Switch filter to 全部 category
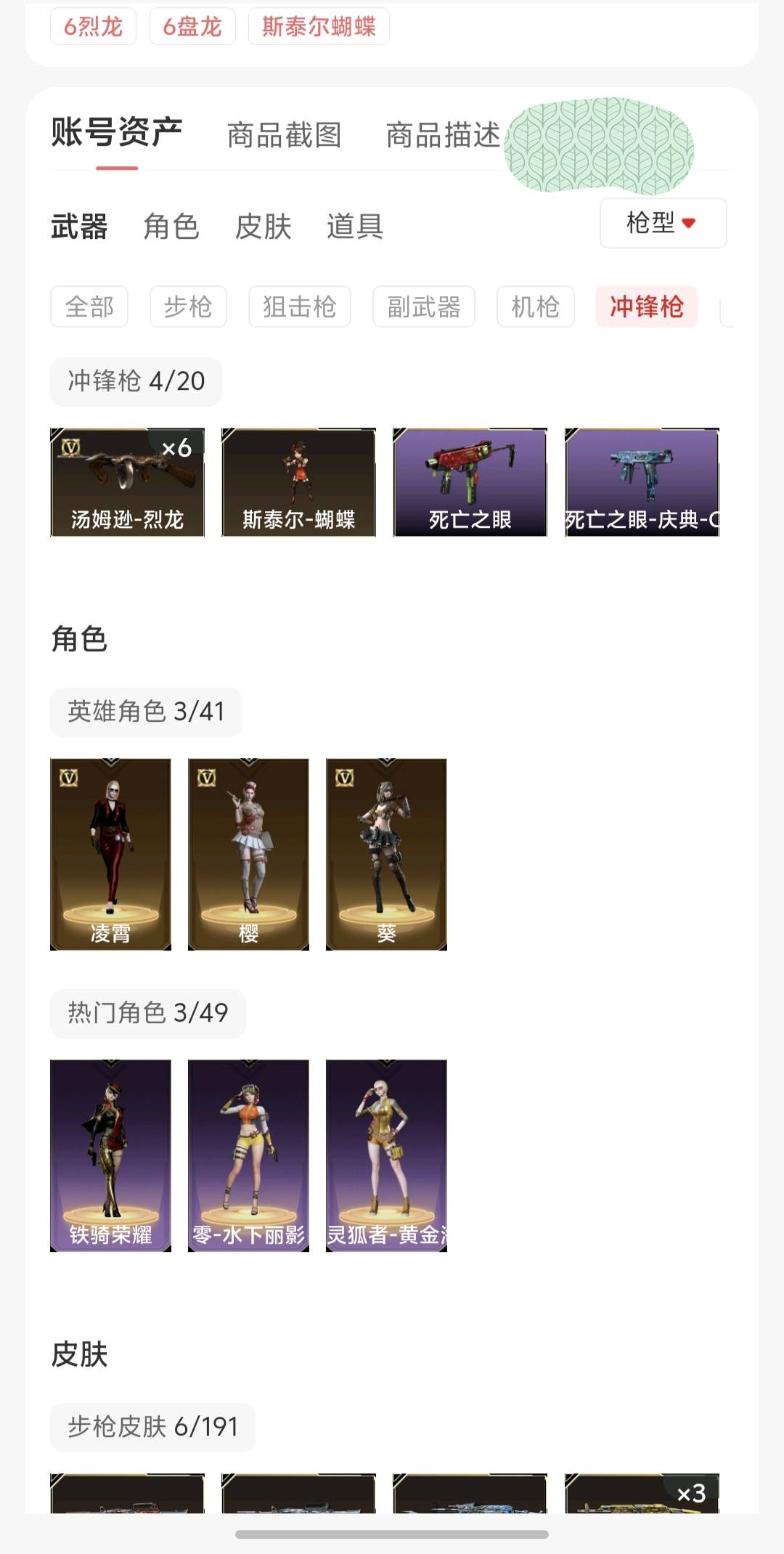Viewport: 784px width, 1554px height. point(89,307)
